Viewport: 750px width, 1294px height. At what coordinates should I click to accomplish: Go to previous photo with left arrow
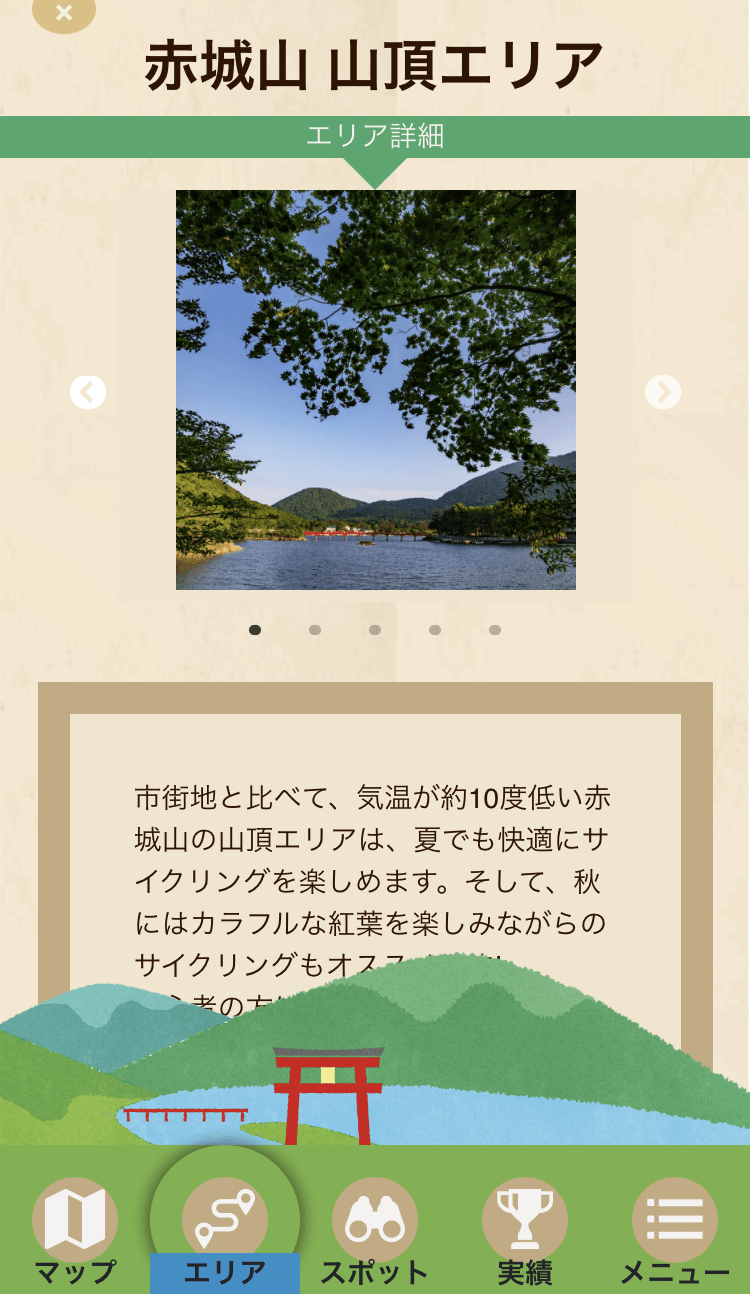(88, 392)
